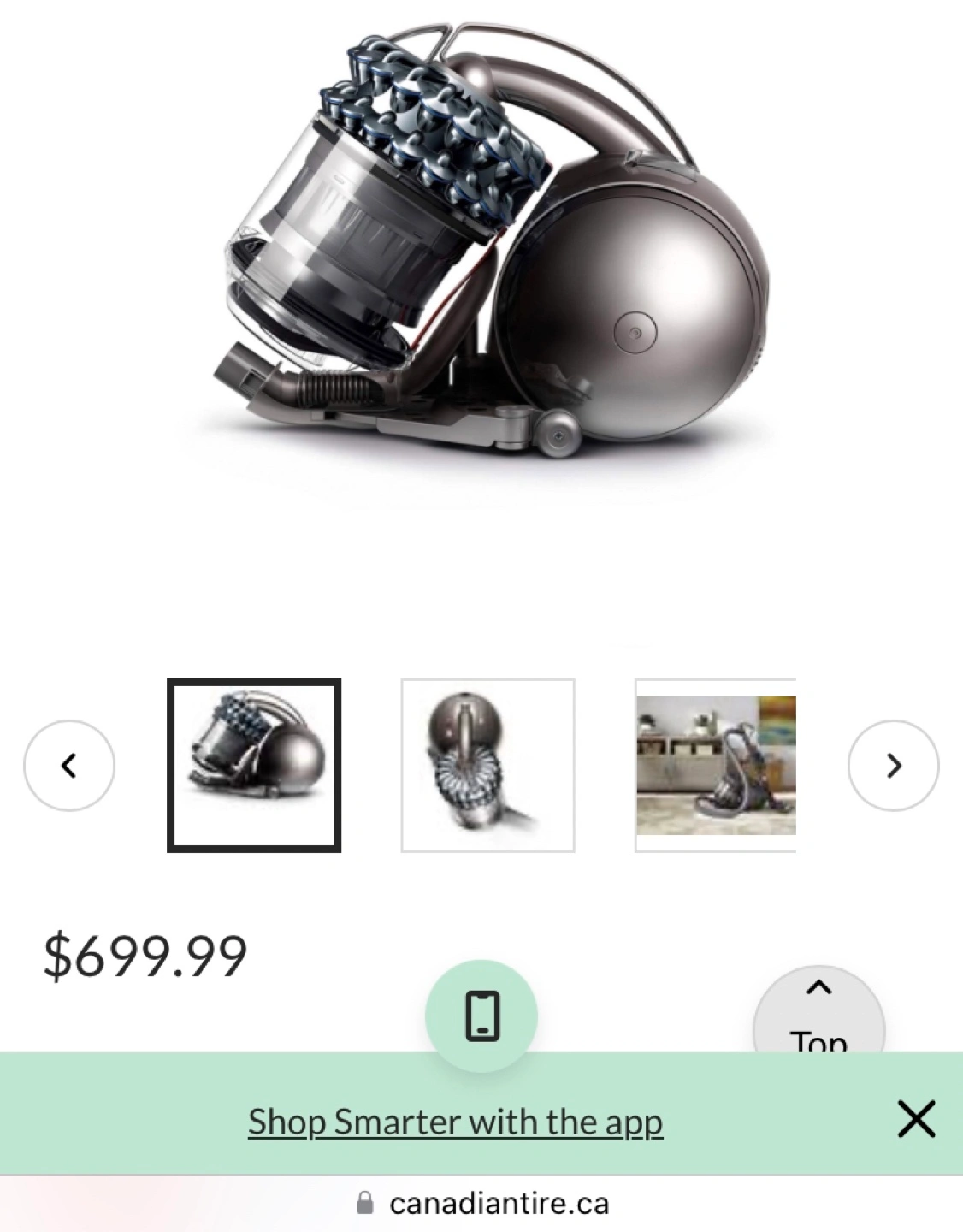Select the side-view vacuum thumbnail
This screenshot has height=1232, width=963.
[254, 765]
